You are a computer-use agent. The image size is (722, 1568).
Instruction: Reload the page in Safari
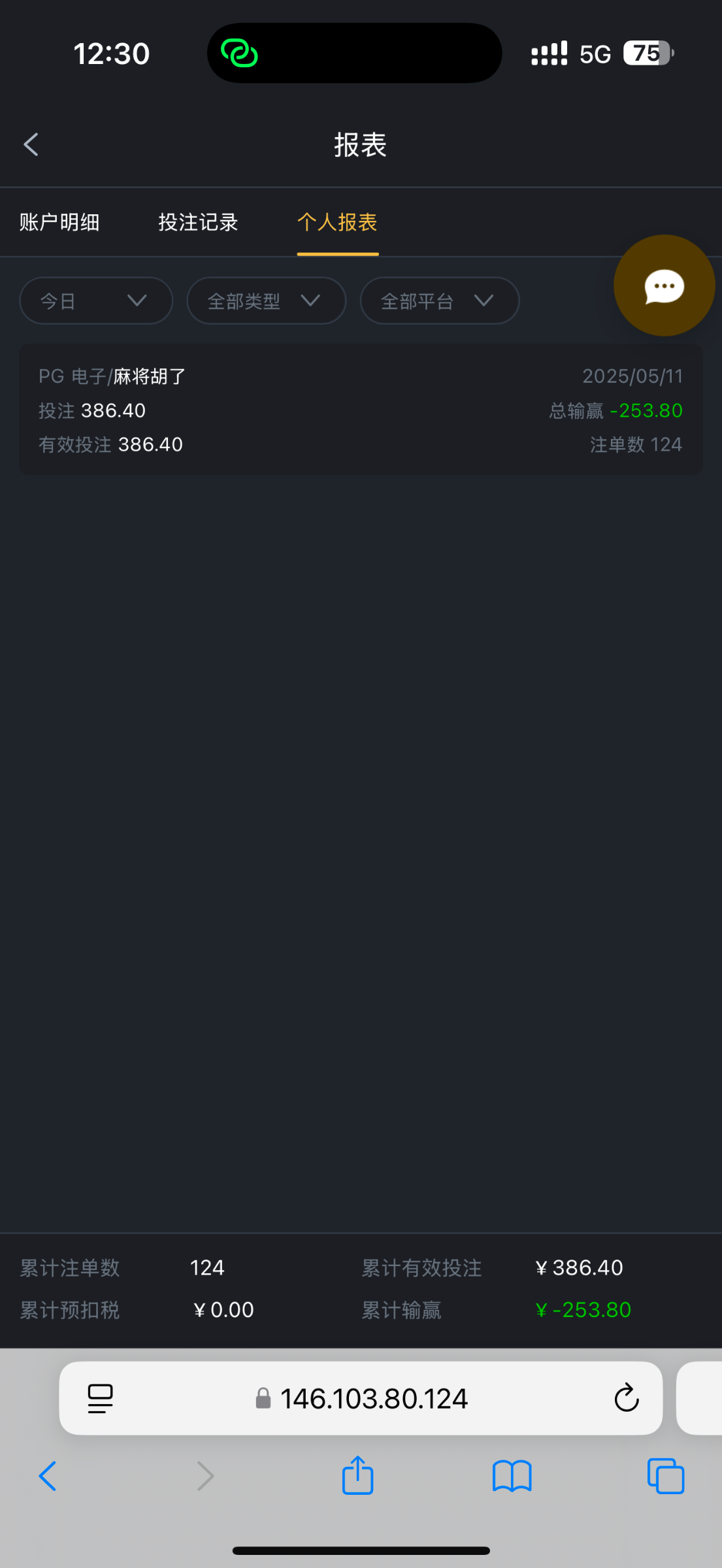click(626, 1398)
